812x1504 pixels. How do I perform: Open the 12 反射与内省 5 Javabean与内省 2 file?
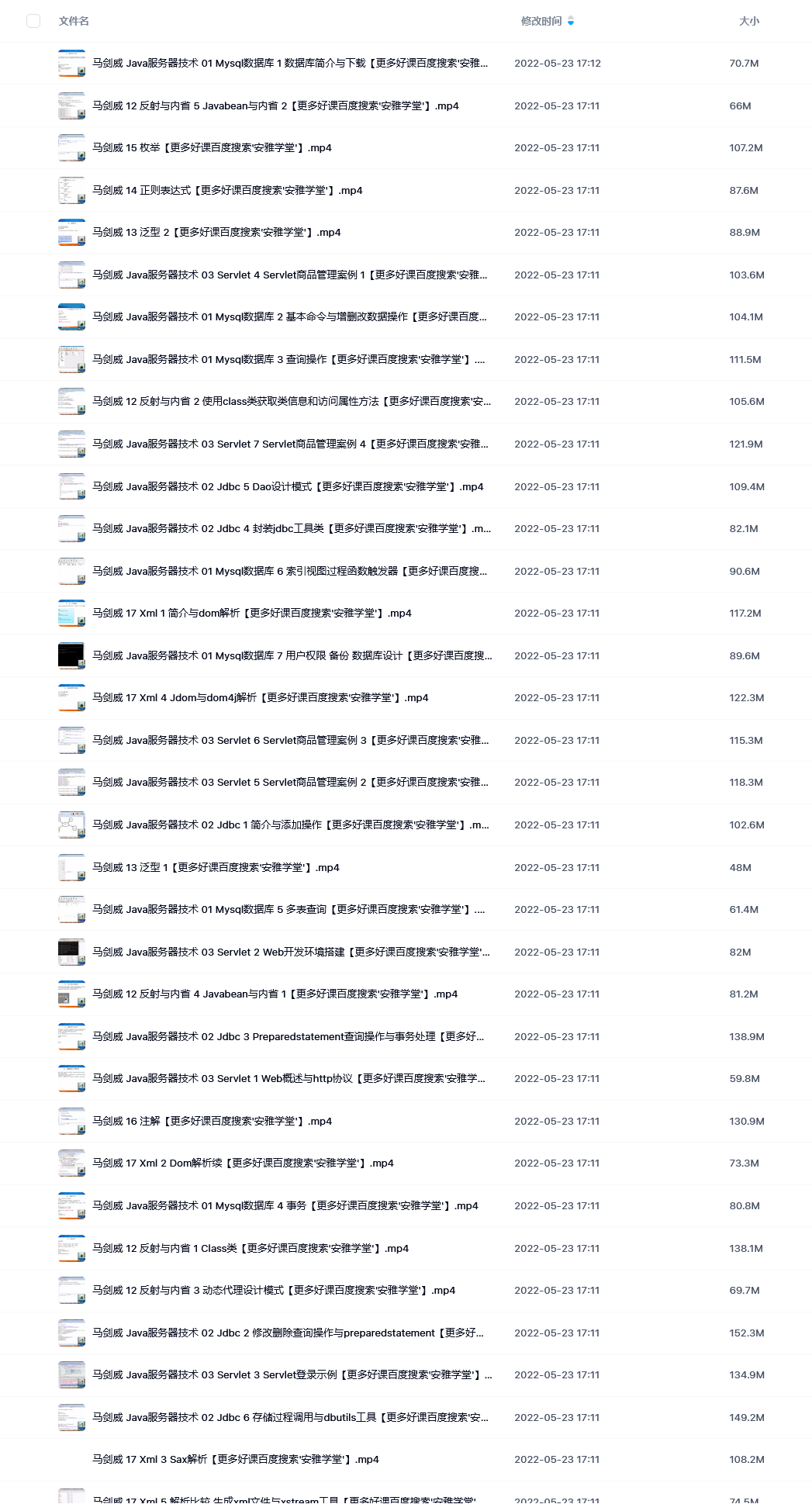(275, 105)
